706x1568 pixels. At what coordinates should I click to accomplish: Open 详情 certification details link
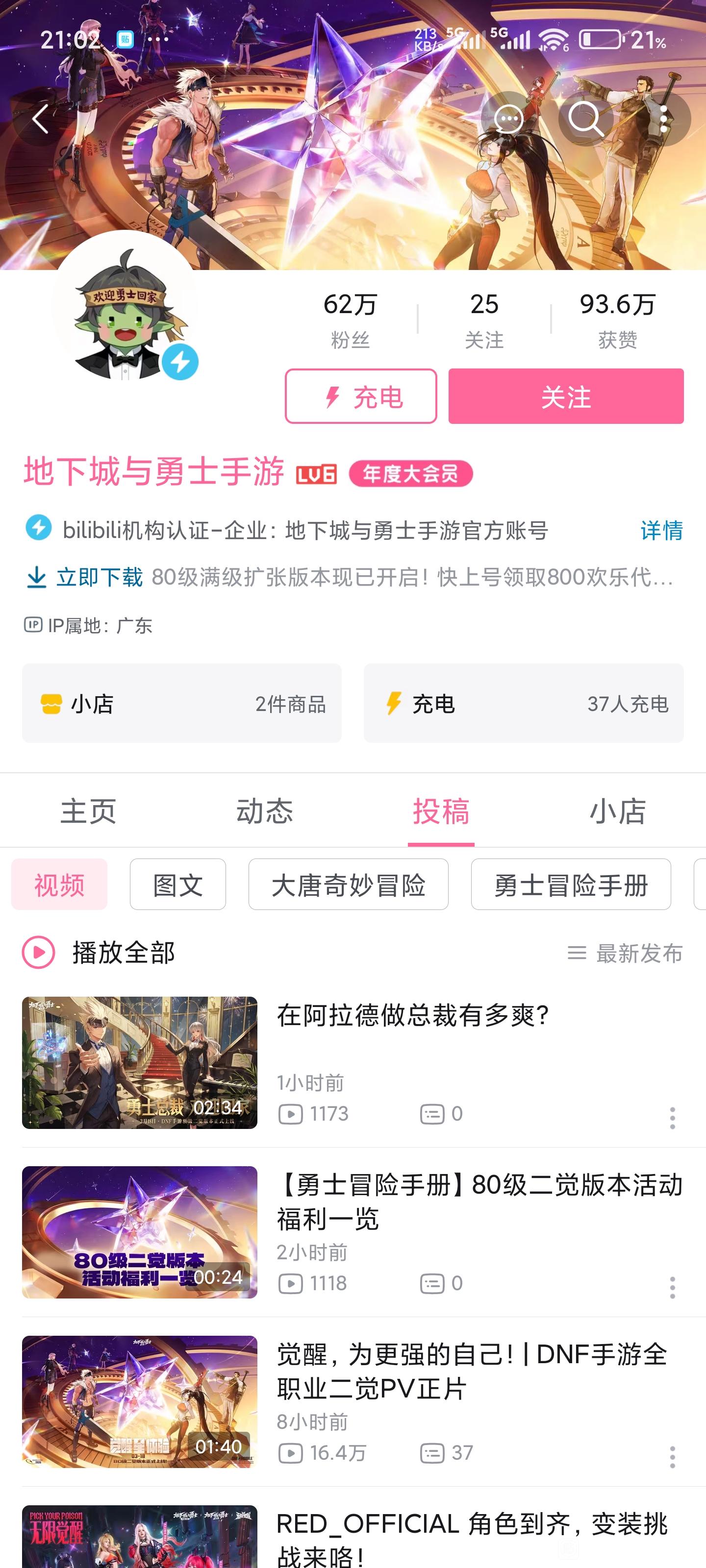click(x=661, y=530)
